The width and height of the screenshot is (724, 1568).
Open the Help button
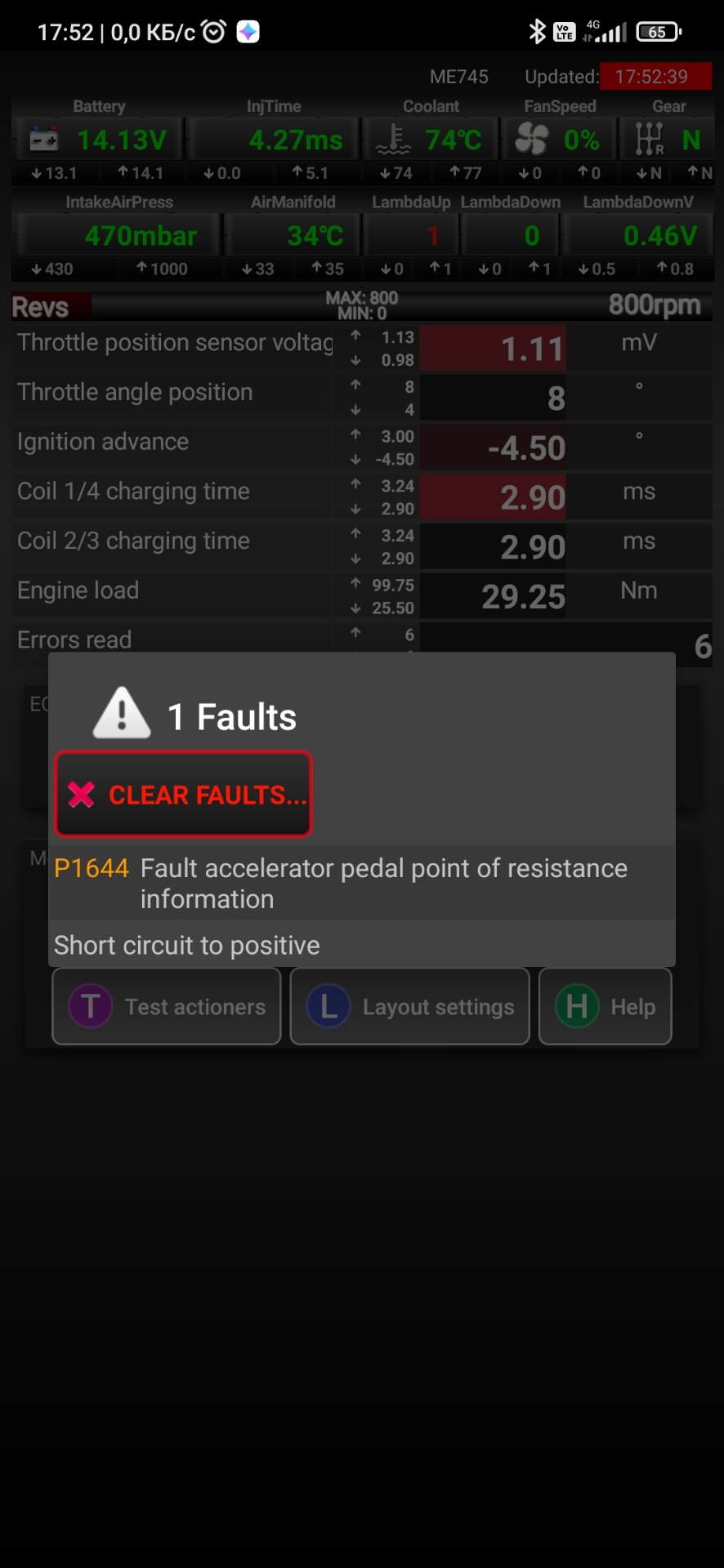pos(606,1006)
